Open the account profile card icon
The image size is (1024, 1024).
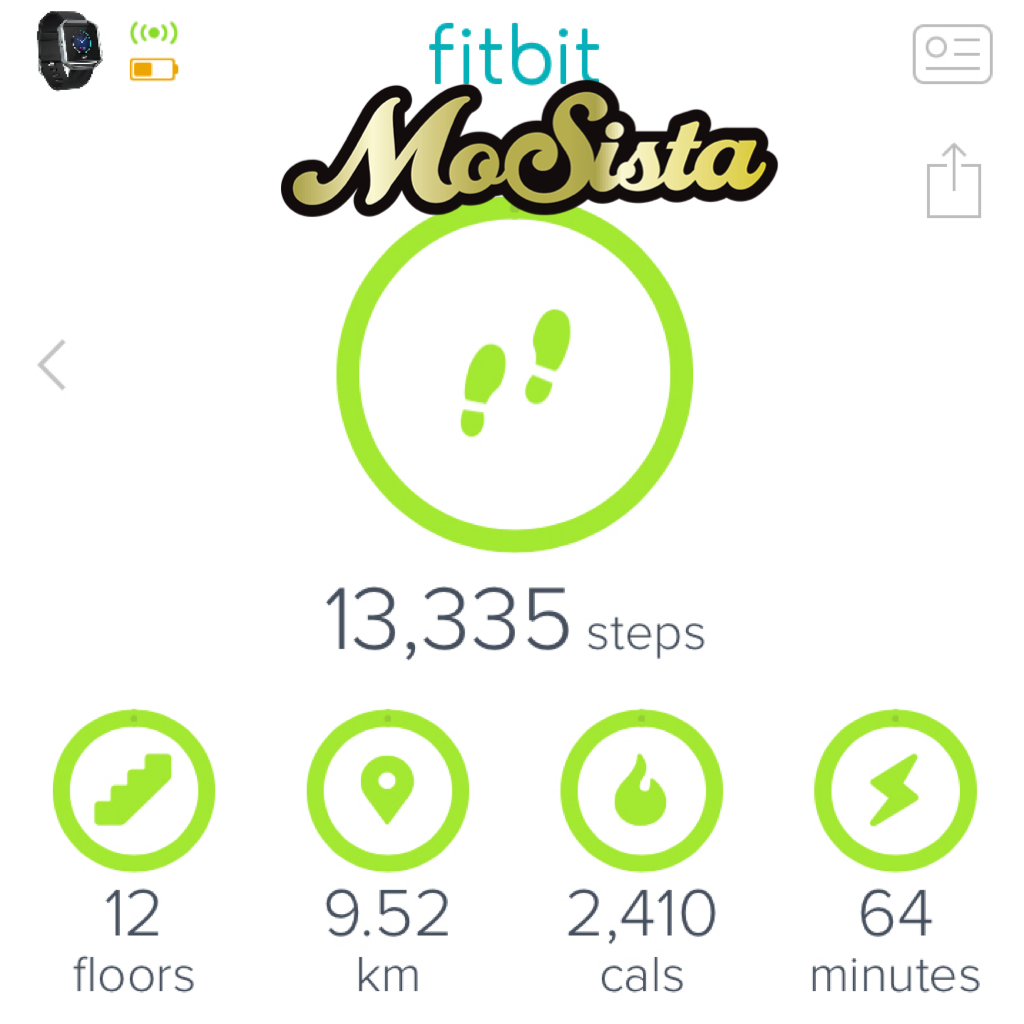952,54
